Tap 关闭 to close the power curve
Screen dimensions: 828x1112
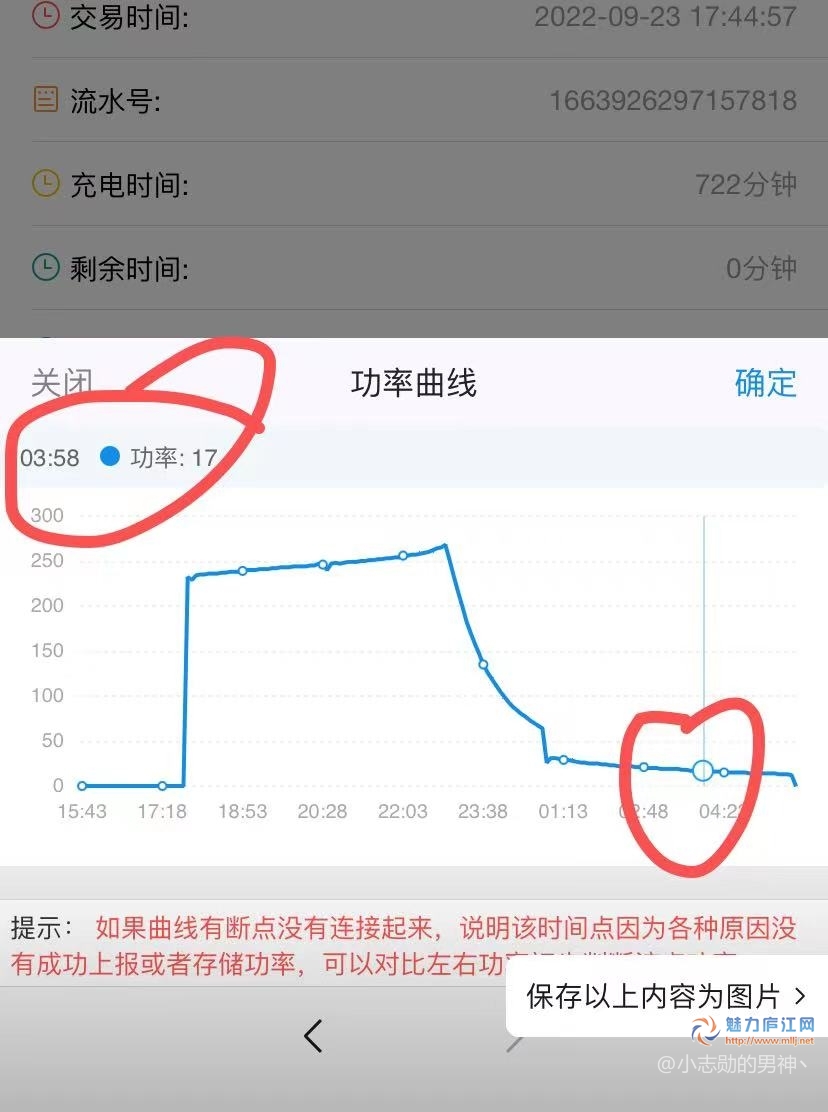point(62,383)
